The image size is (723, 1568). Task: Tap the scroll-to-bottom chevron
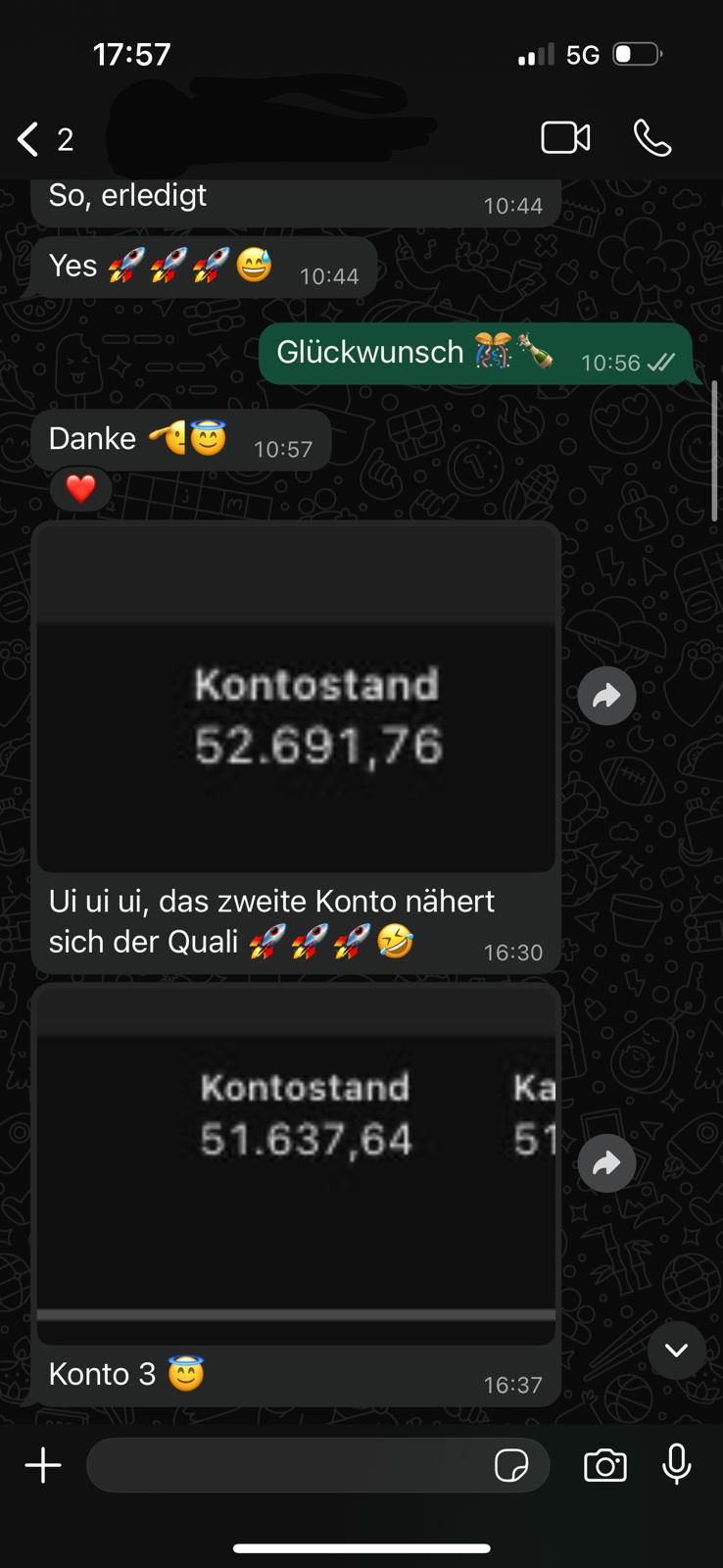tap(675, 1349)
